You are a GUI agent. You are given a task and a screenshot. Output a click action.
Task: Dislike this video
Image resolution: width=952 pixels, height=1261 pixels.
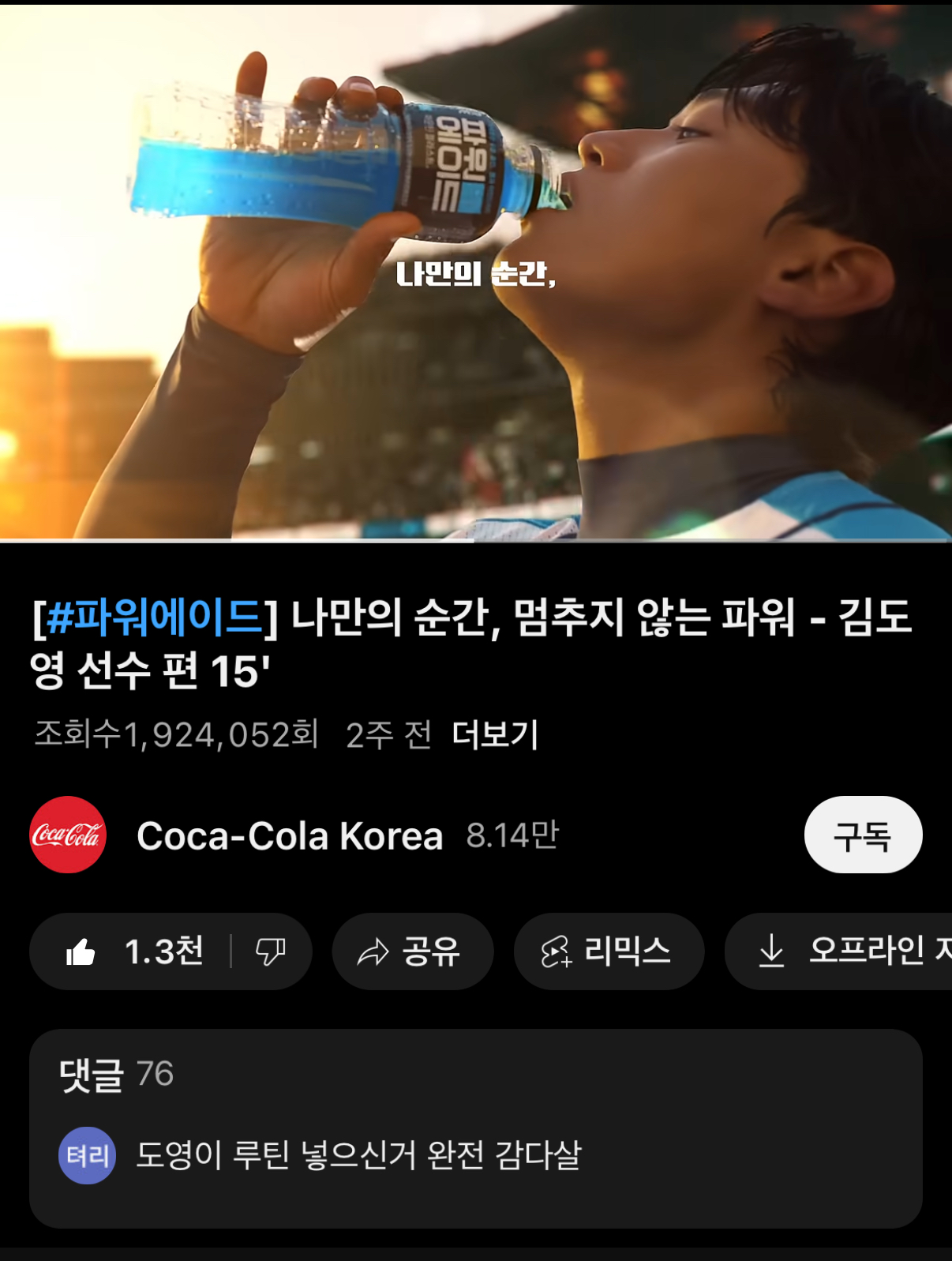point(270,951)
